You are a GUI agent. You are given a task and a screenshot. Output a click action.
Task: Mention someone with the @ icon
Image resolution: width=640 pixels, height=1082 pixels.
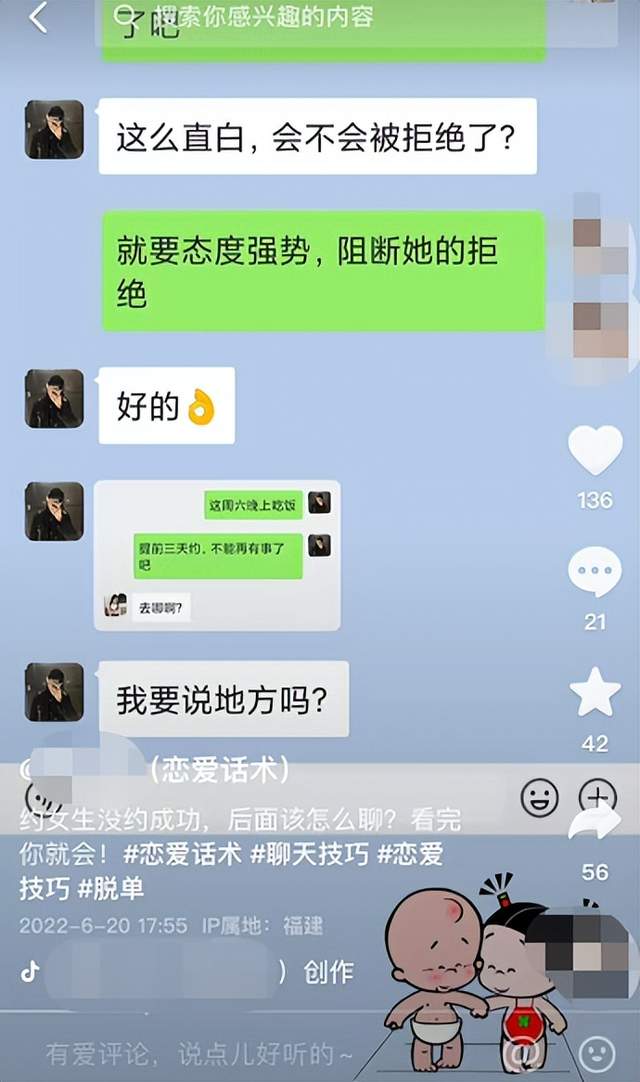click(522, 1053)
